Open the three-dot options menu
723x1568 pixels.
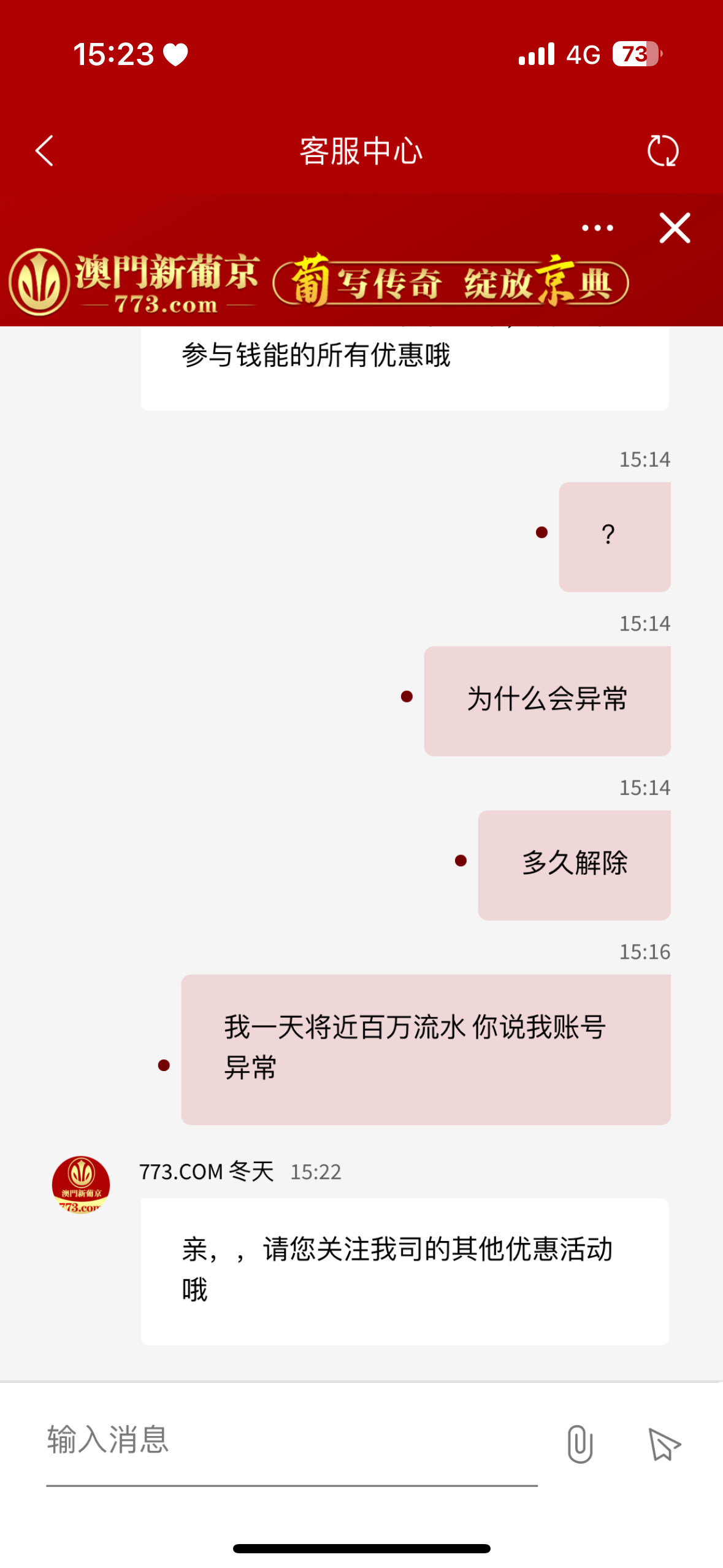tap(597, 228)
